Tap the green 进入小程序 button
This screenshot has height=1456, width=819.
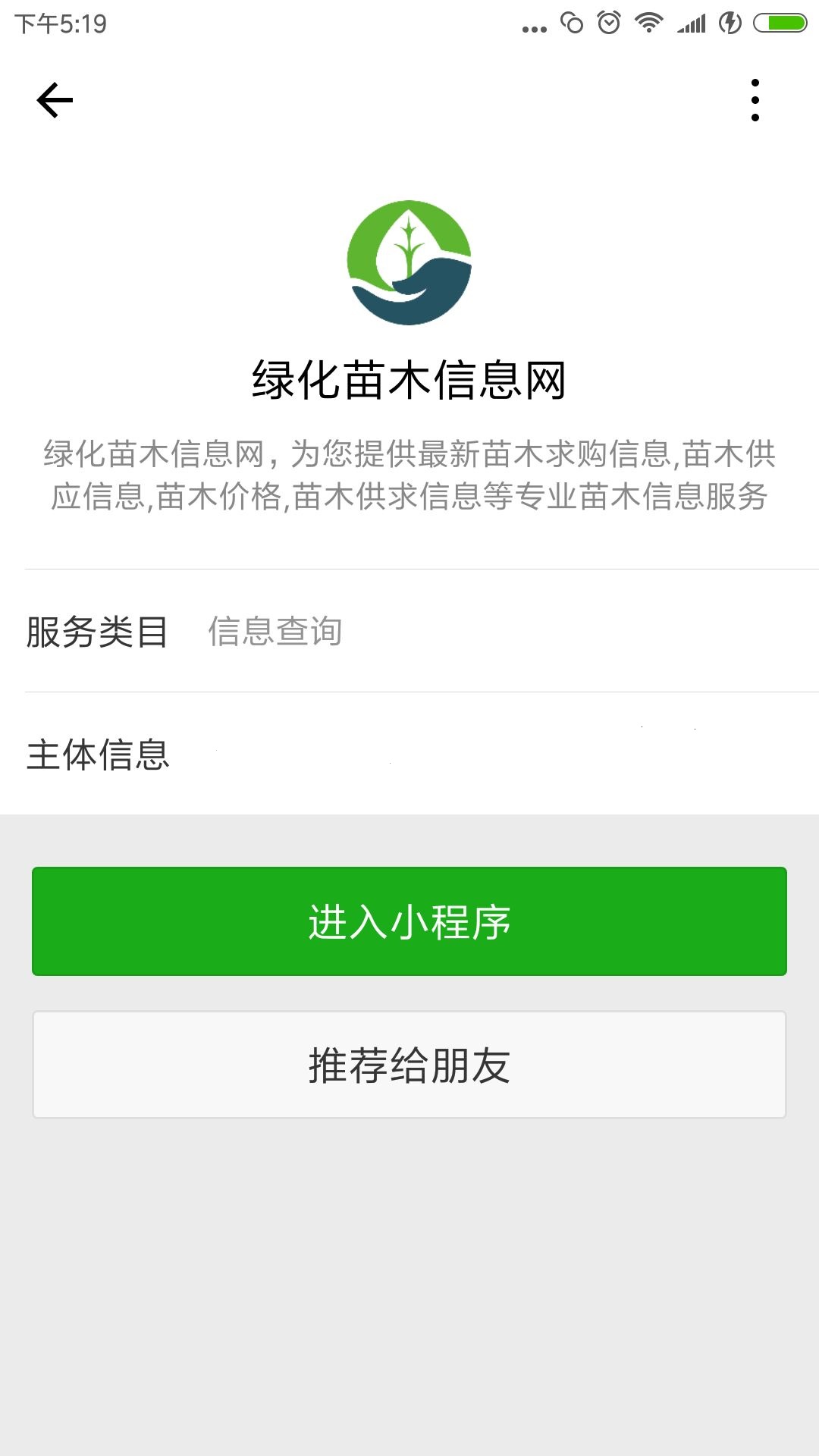(x=409, y=921)
